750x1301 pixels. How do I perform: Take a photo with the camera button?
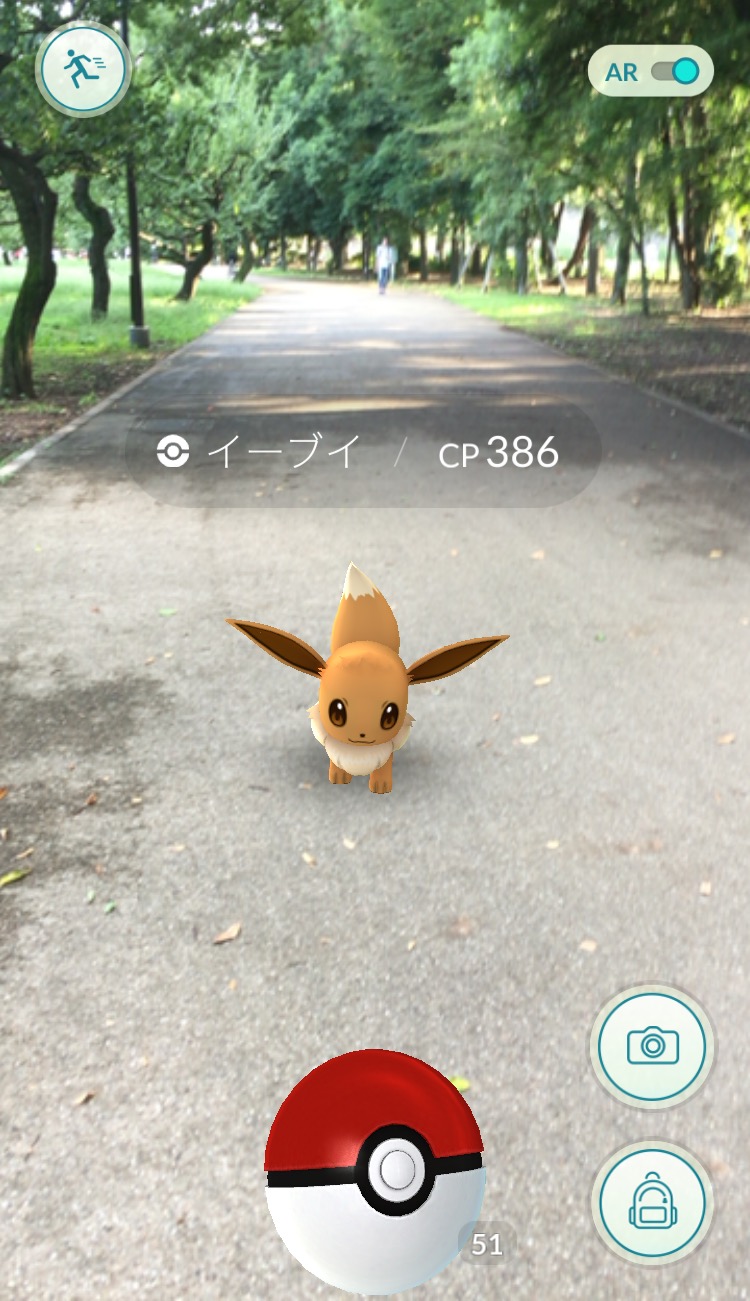coord(652,1046)
